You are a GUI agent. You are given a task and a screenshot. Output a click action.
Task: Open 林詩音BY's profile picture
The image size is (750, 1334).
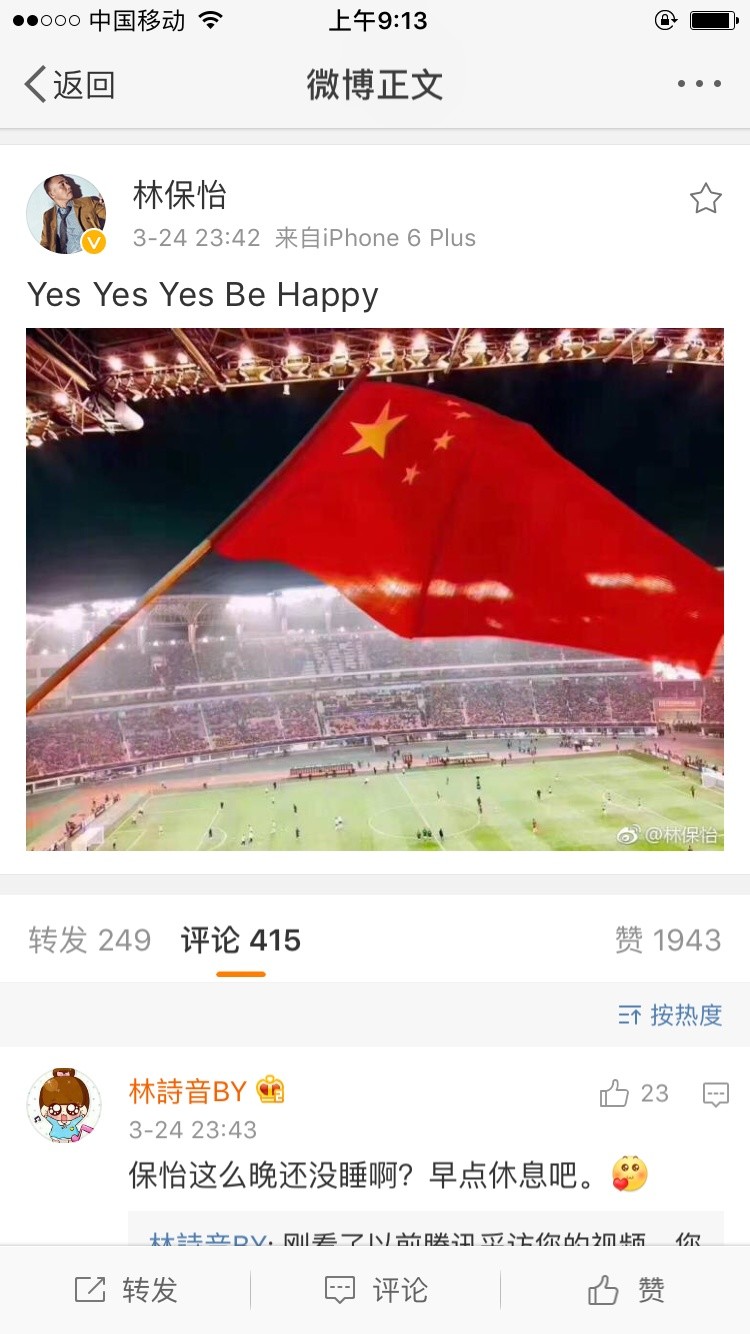[64, 1105]
